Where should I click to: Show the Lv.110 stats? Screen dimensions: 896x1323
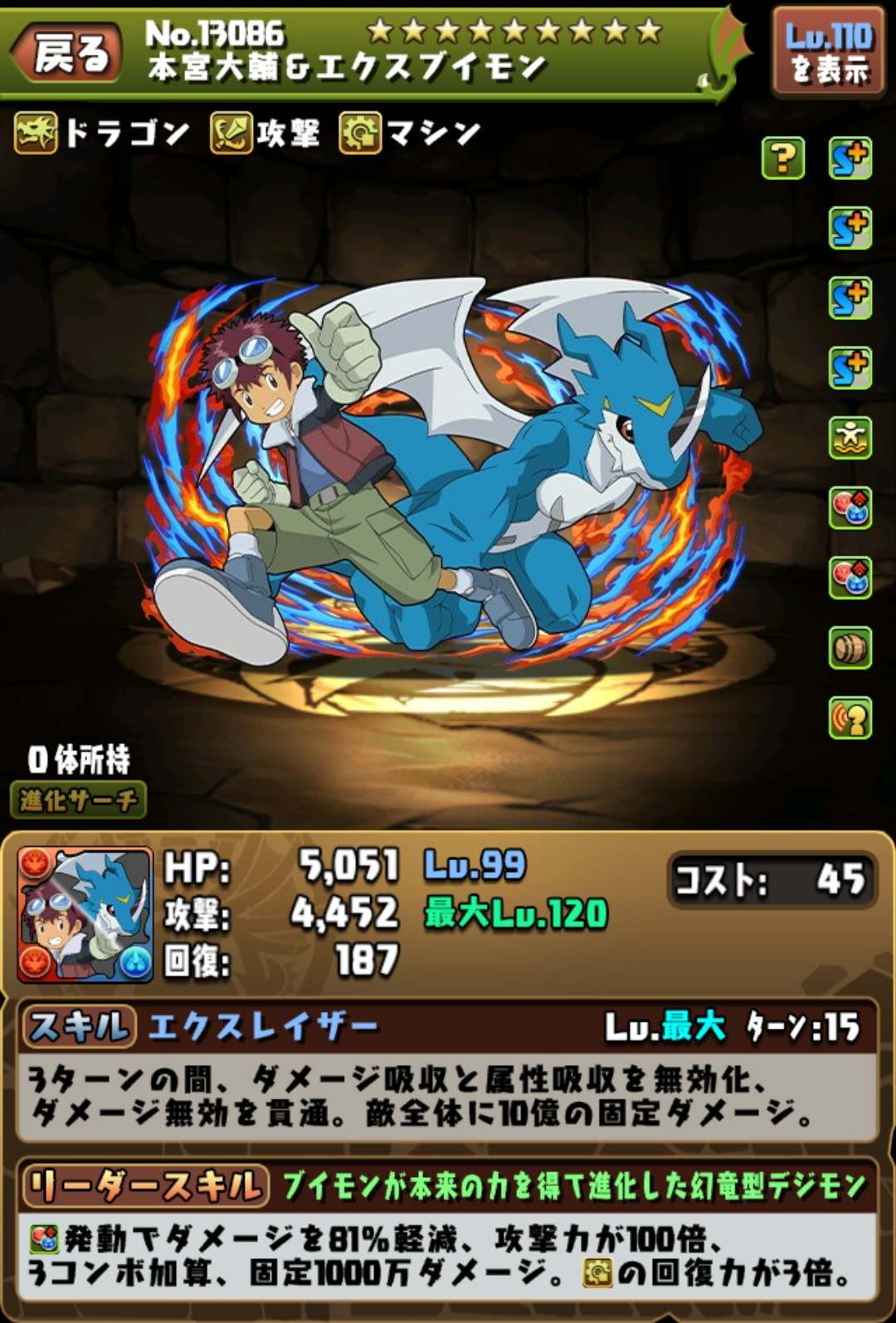coord(827,52)
